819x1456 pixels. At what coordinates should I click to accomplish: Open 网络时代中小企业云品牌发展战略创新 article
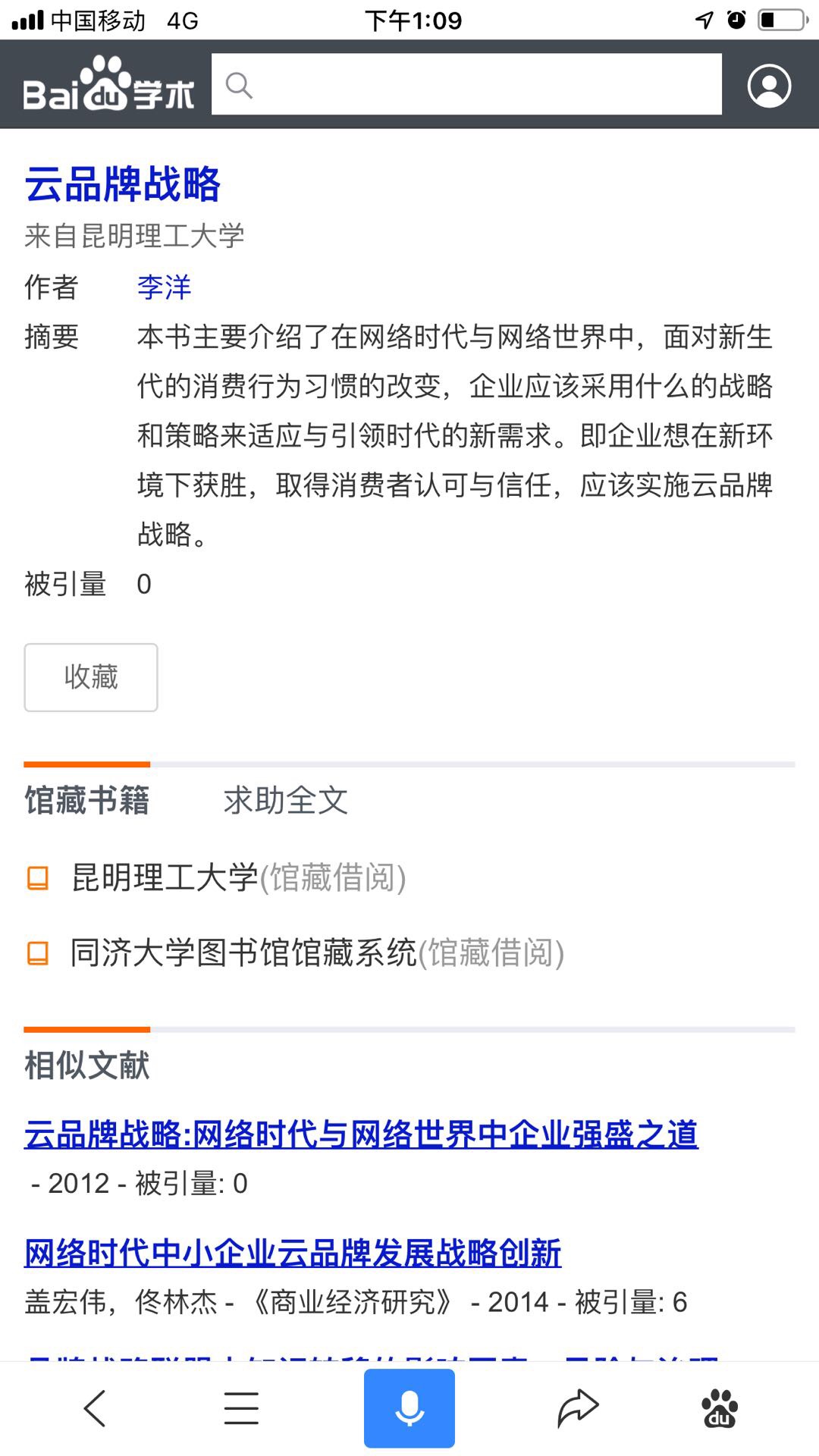point(293,1253)
